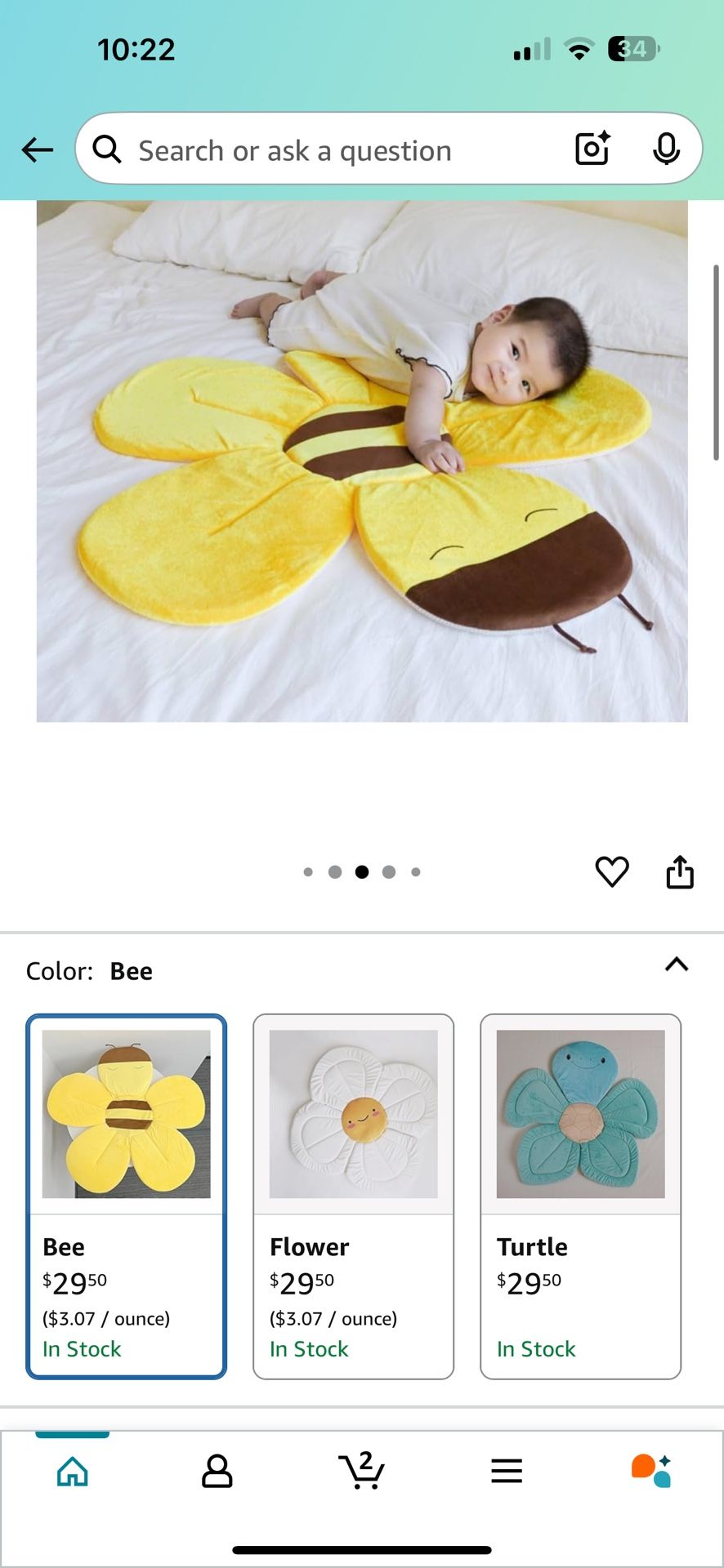The image size is (724, 1568).
Task: Open the camera lens search icon
Action: tap(592, 149)
